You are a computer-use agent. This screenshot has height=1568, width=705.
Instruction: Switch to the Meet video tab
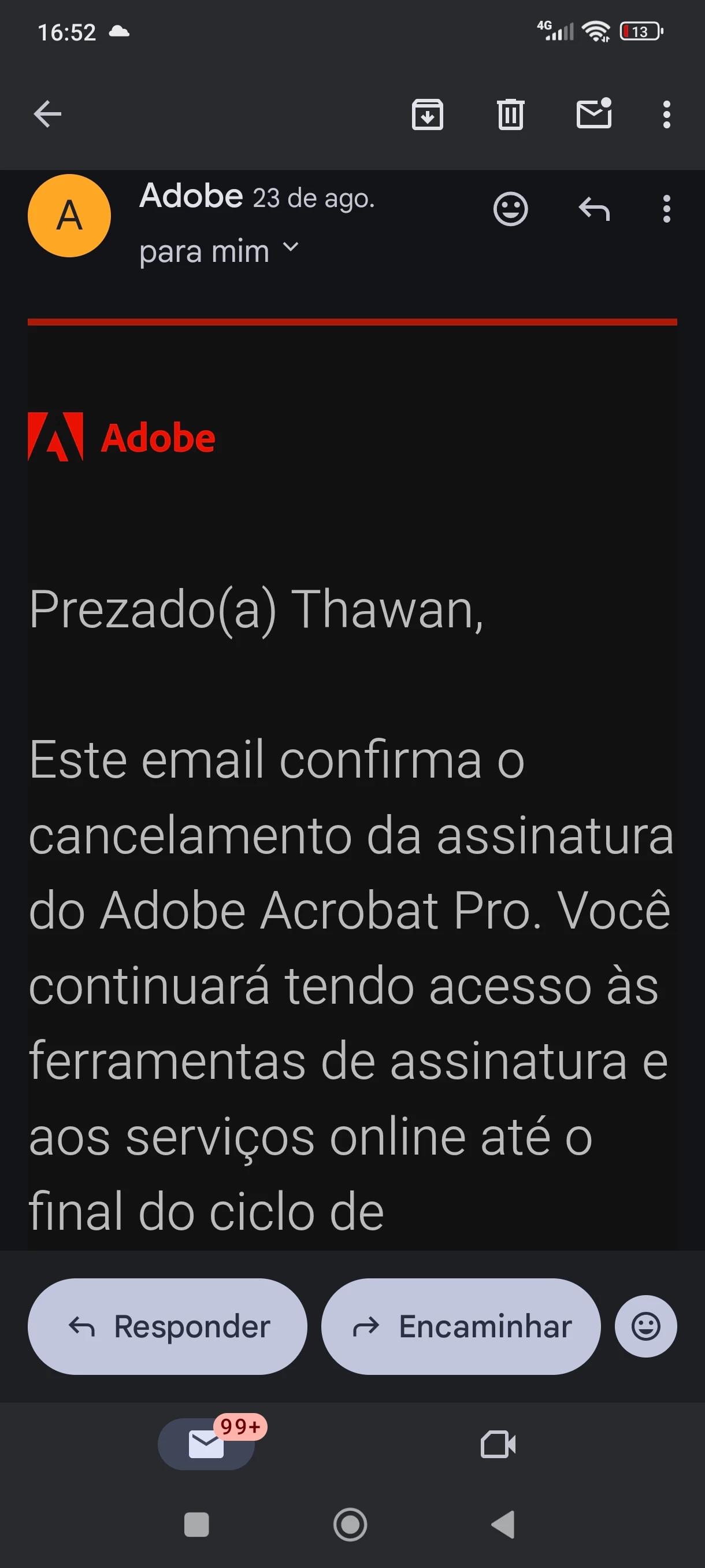click(498, 1444)
